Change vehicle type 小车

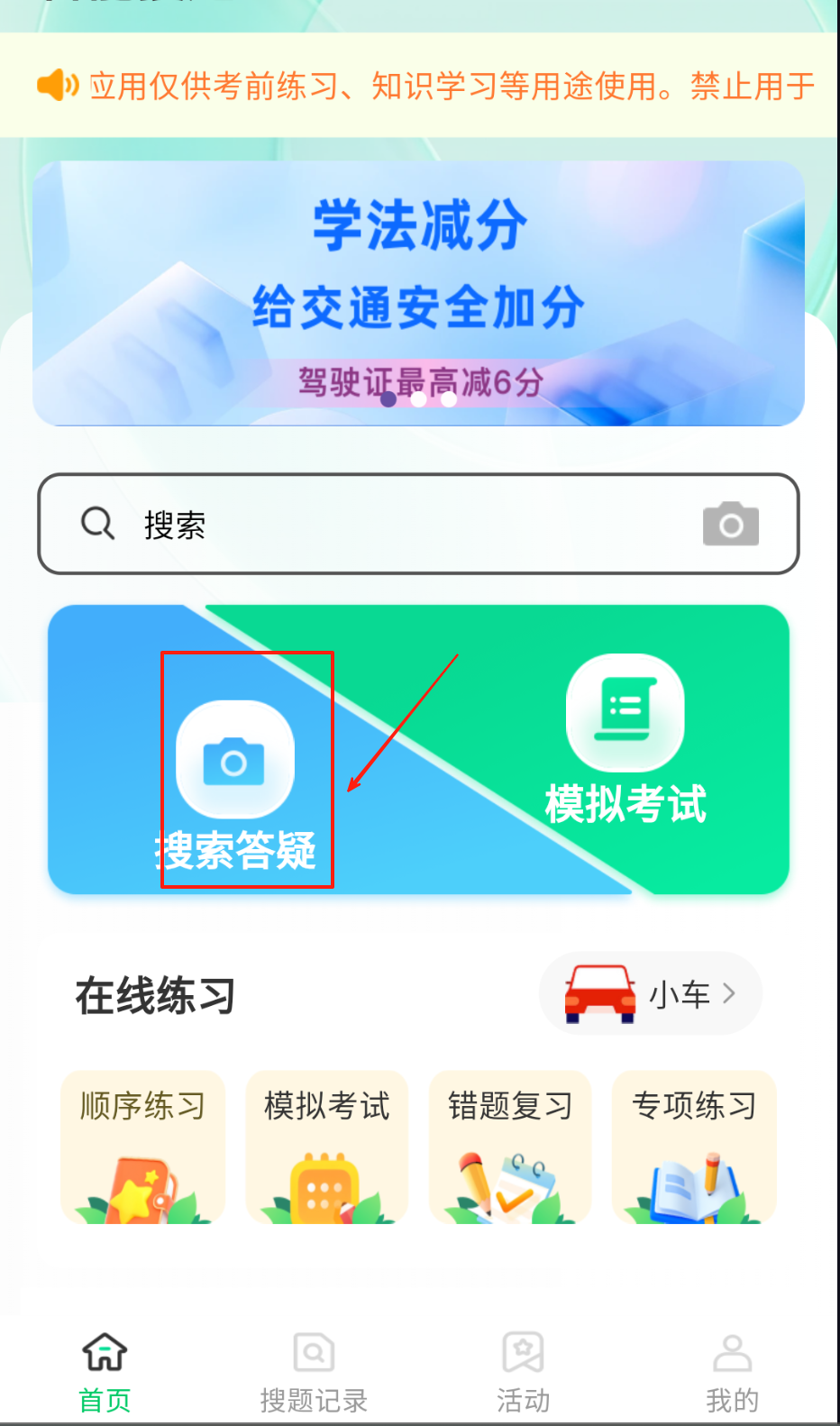tap(651, 994)
